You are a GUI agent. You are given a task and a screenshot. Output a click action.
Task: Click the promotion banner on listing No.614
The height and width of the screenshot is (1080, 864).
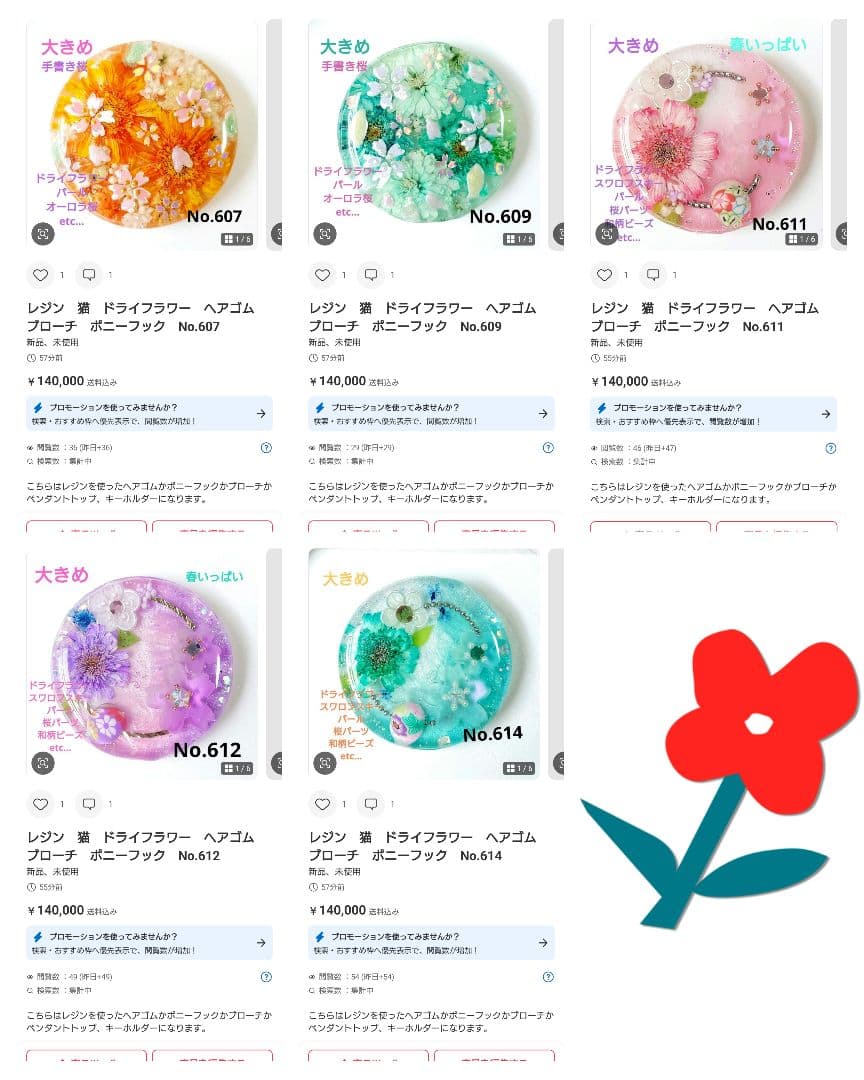pyautogui.click(x=430, y=942)
